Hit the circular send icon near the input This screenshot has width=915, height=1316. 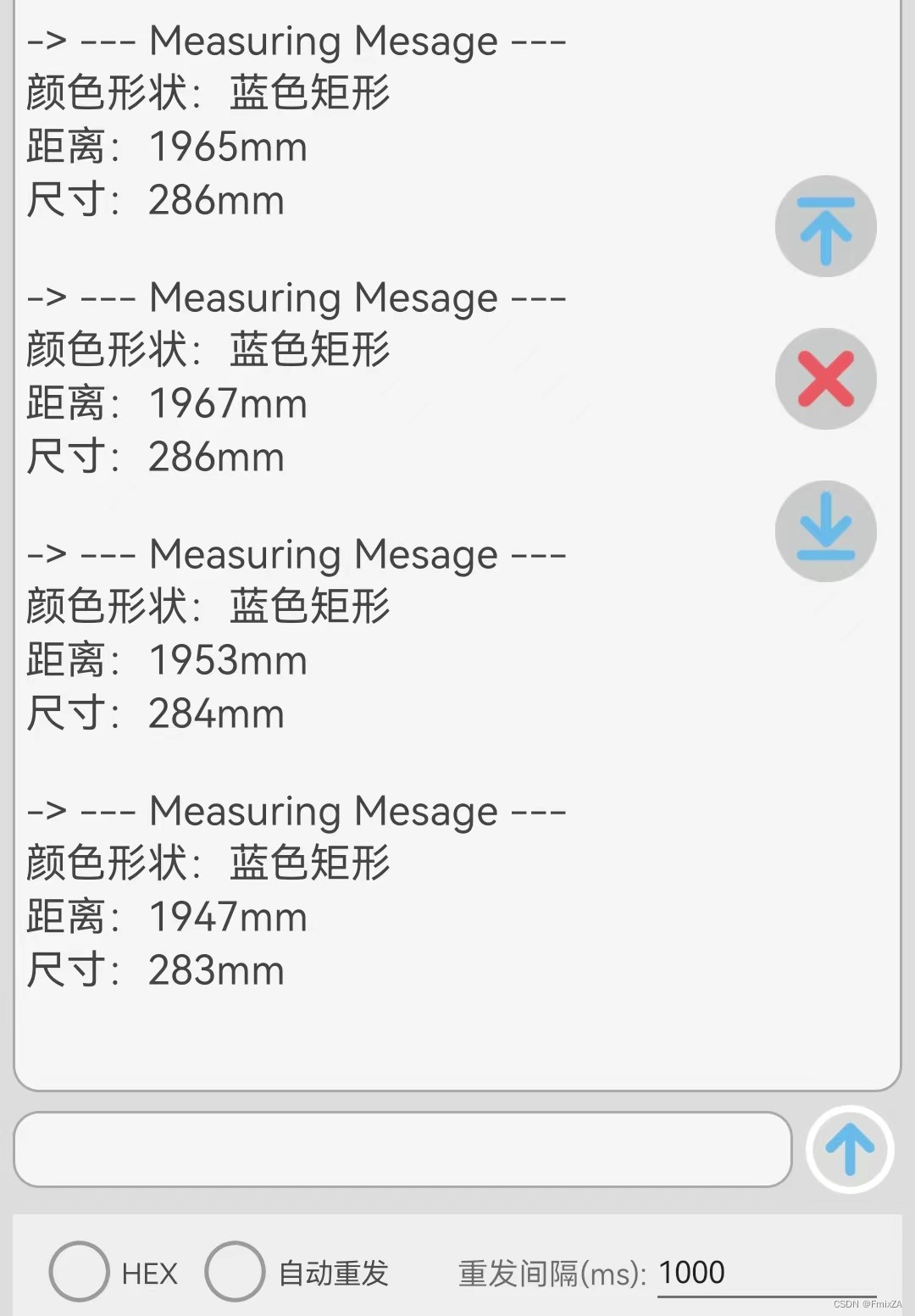point(847,1151)
